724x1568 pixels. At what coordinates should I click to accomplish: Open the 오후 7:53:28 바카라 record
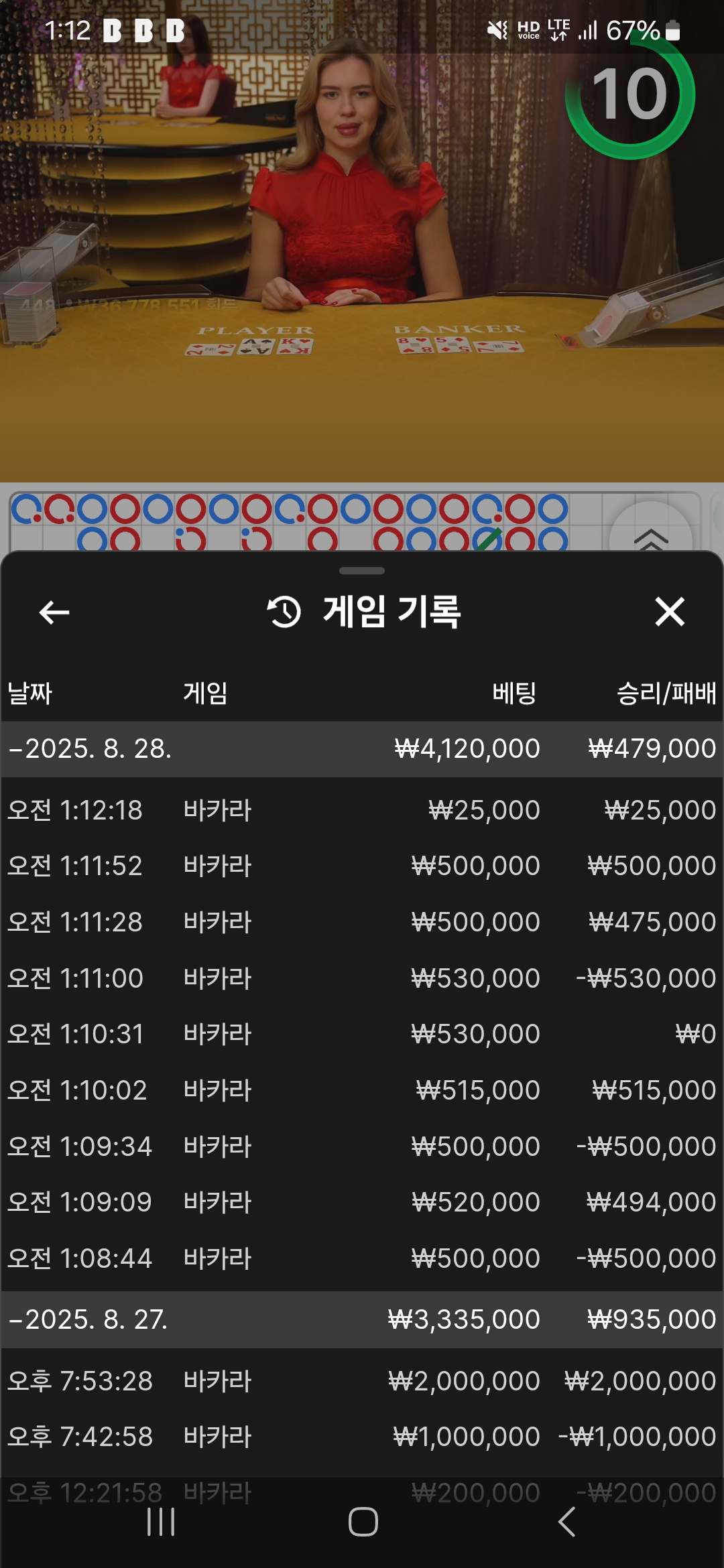click(x=362, y=1381)
